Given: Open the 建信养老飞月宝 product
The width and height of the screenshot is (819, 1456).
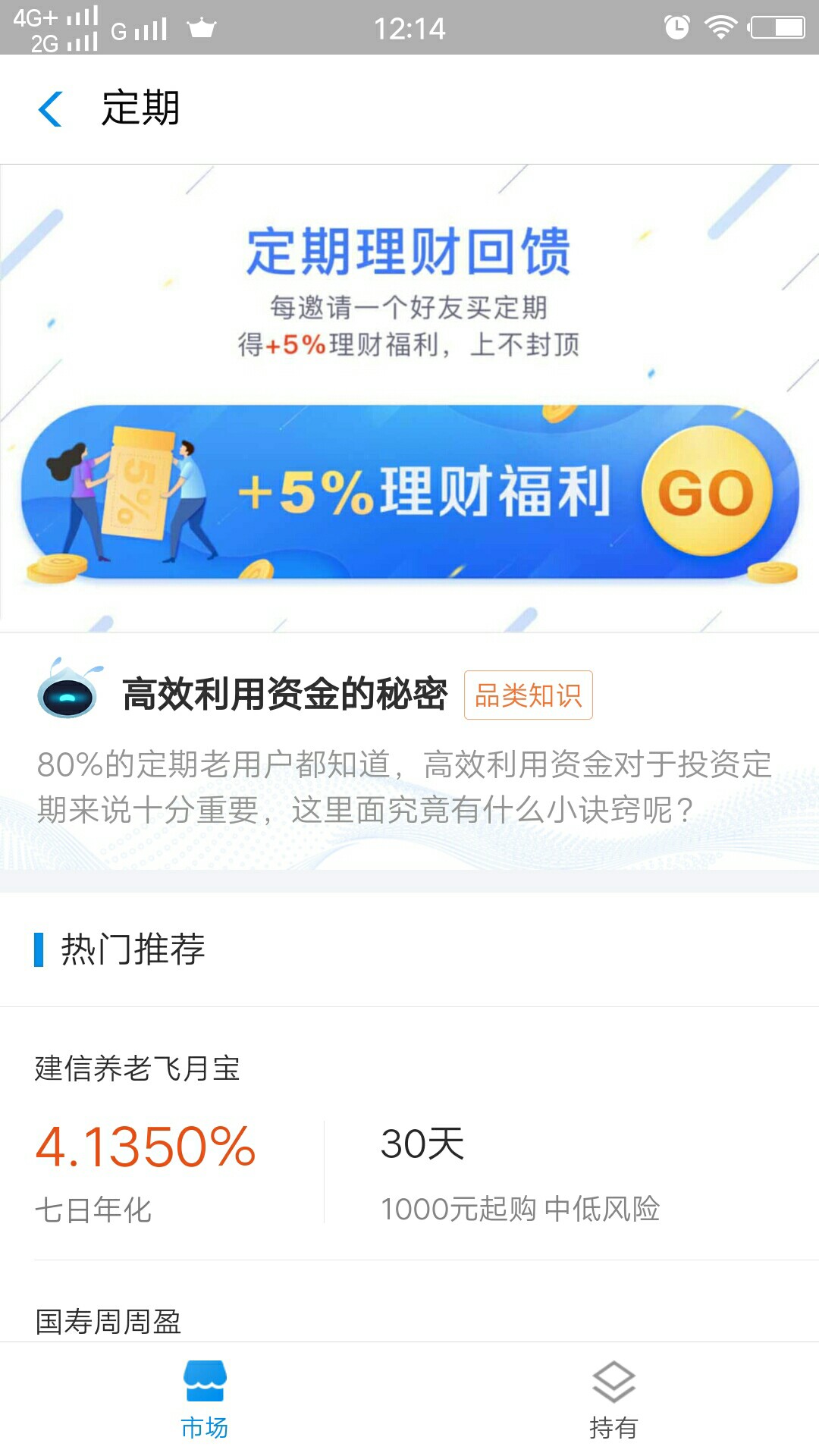Looking at the screenshot, I should click(x=409, y=1134).
